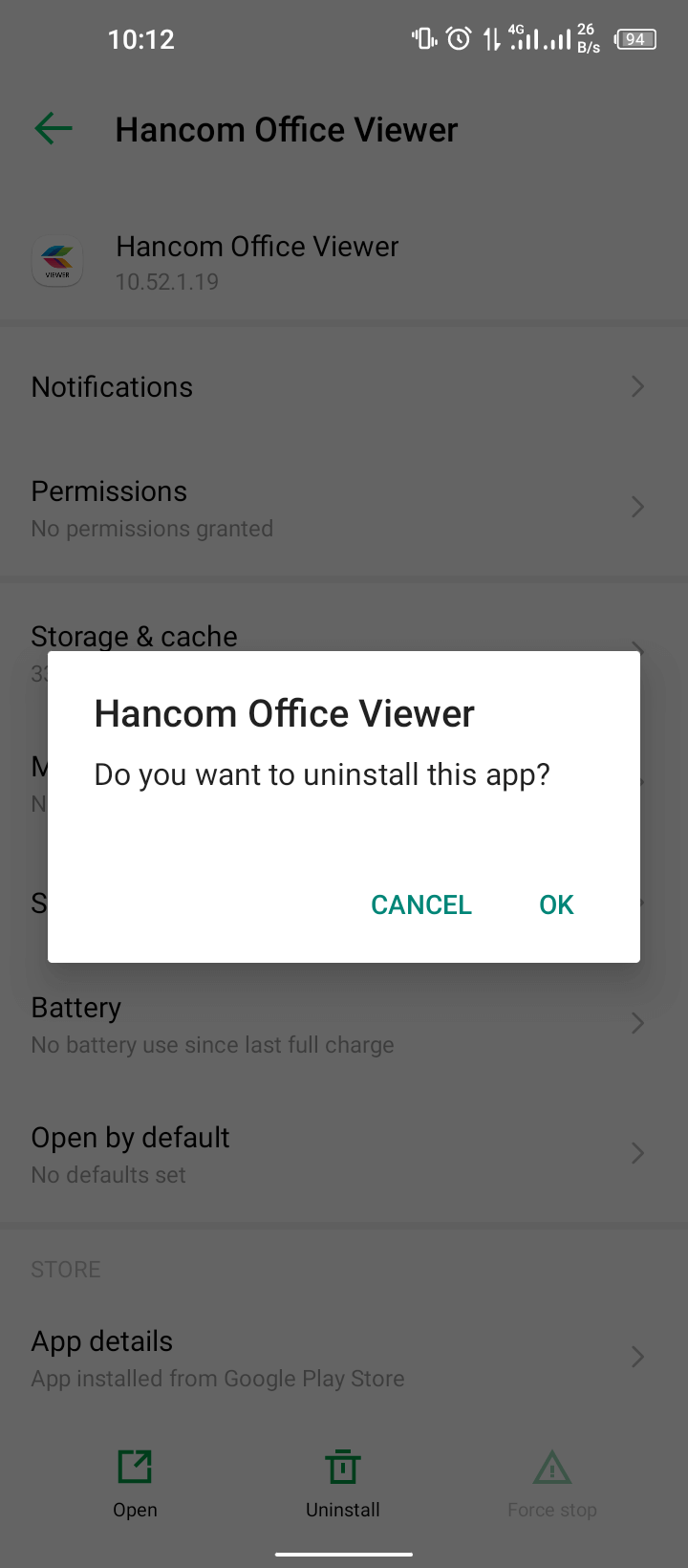Expand the Permissions section chevron
Screen dimensions: 688x1568
[x=637, y=507]
